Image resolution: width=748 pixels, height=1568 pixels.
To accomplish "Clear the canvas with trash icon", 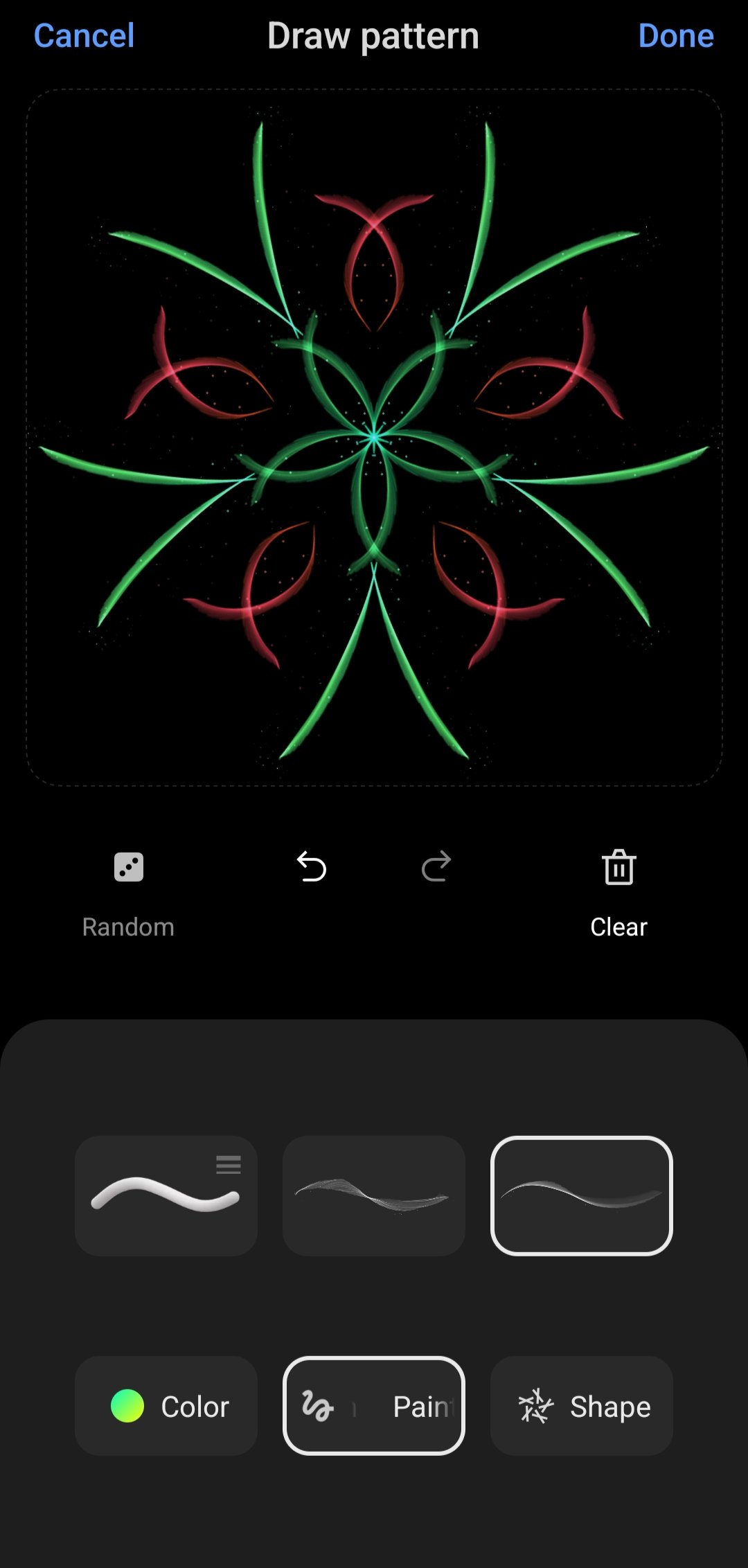I will pos(618,893).
